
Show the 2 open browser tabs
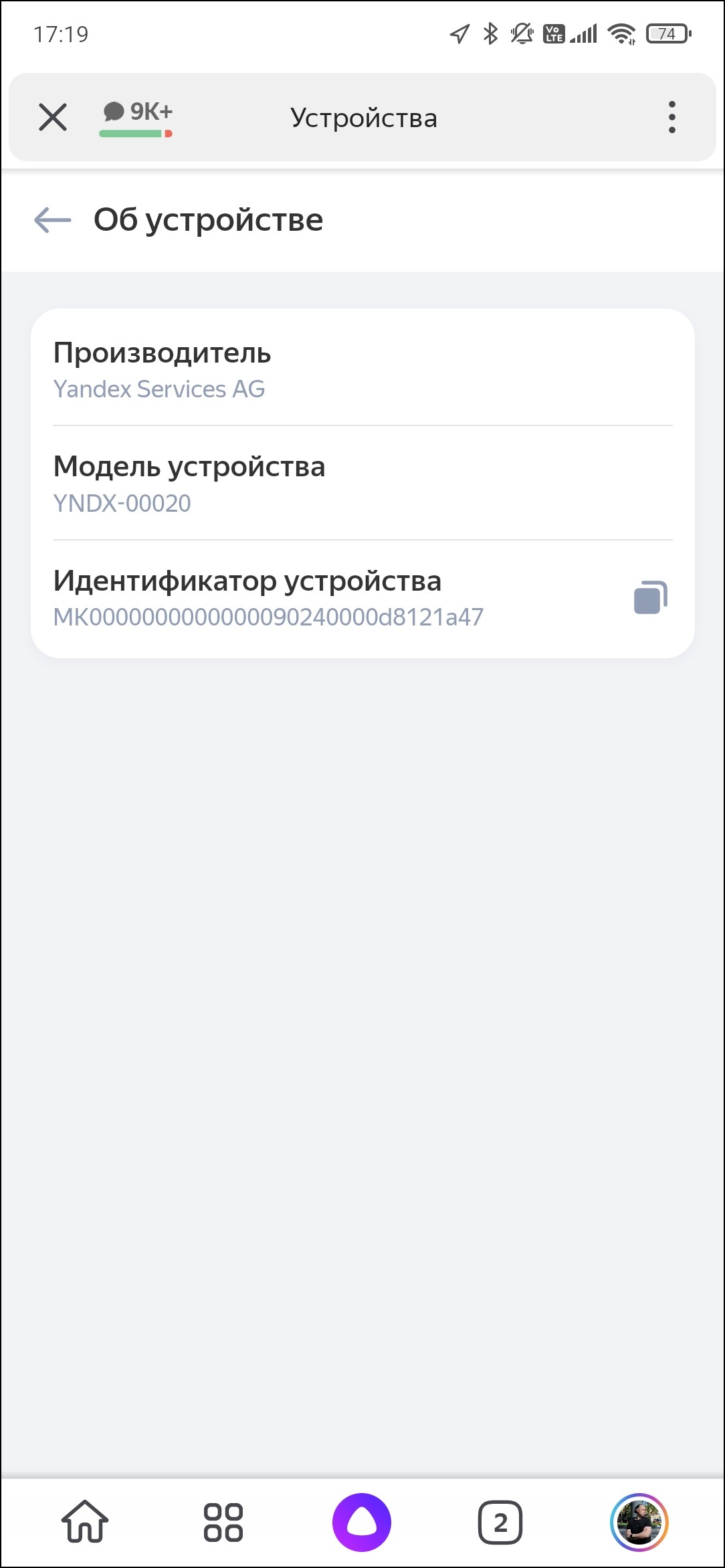point(500,1522)
